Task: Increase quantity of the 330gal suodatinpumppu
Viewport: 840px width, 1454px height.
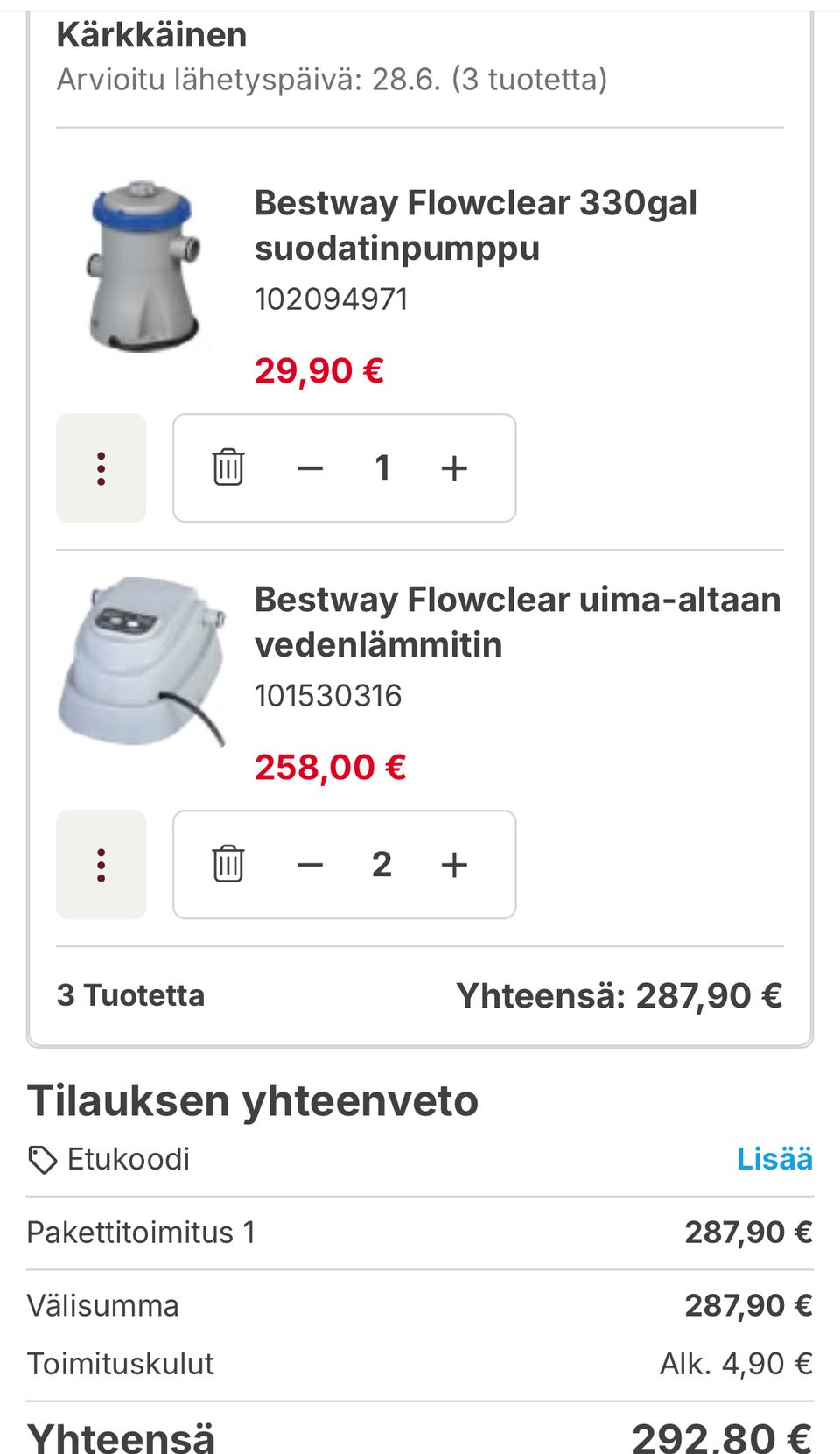Action: tap(454, 468)
